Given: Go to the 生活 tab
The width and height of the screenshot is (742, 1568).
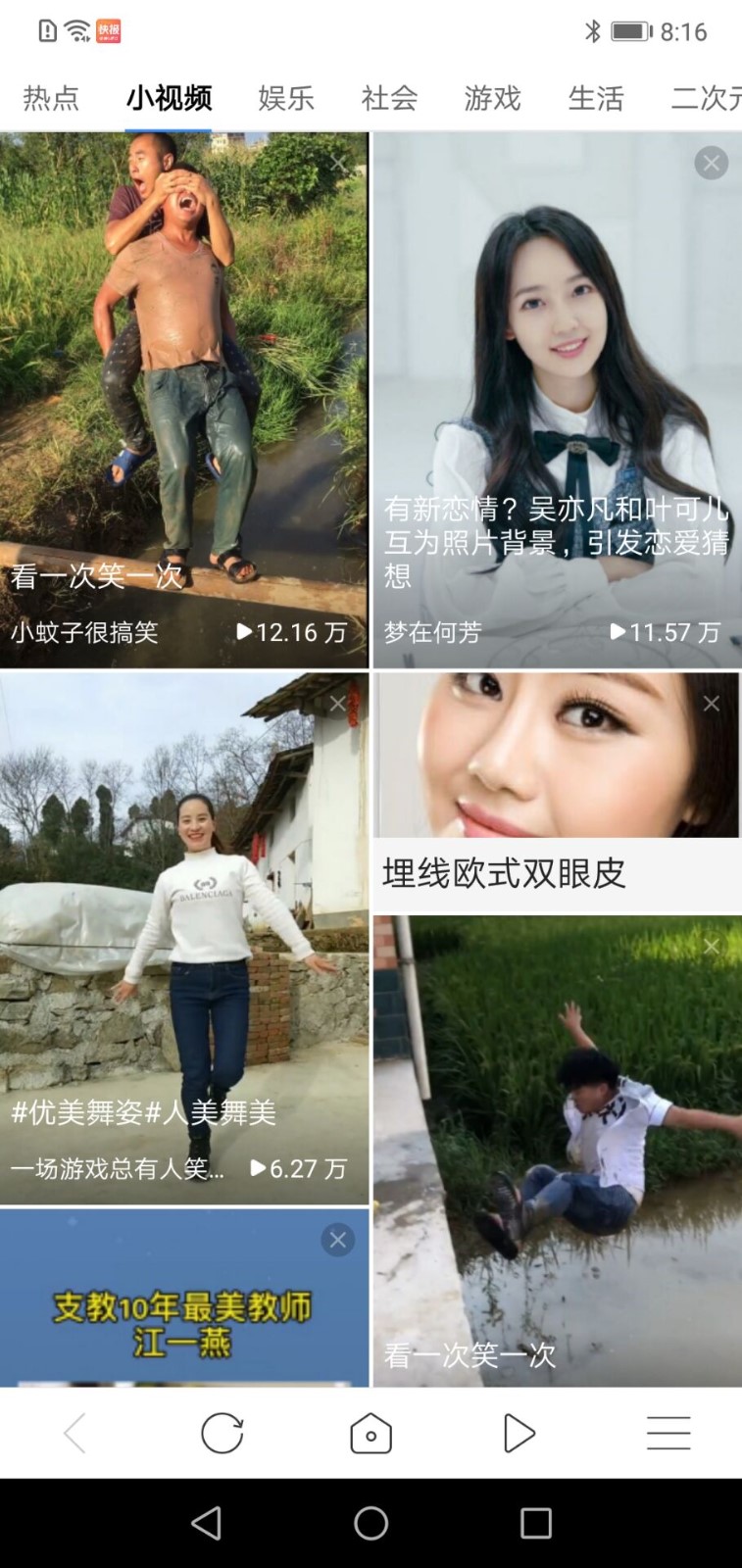Looking at the screenshot, I should tap(595, 98).
